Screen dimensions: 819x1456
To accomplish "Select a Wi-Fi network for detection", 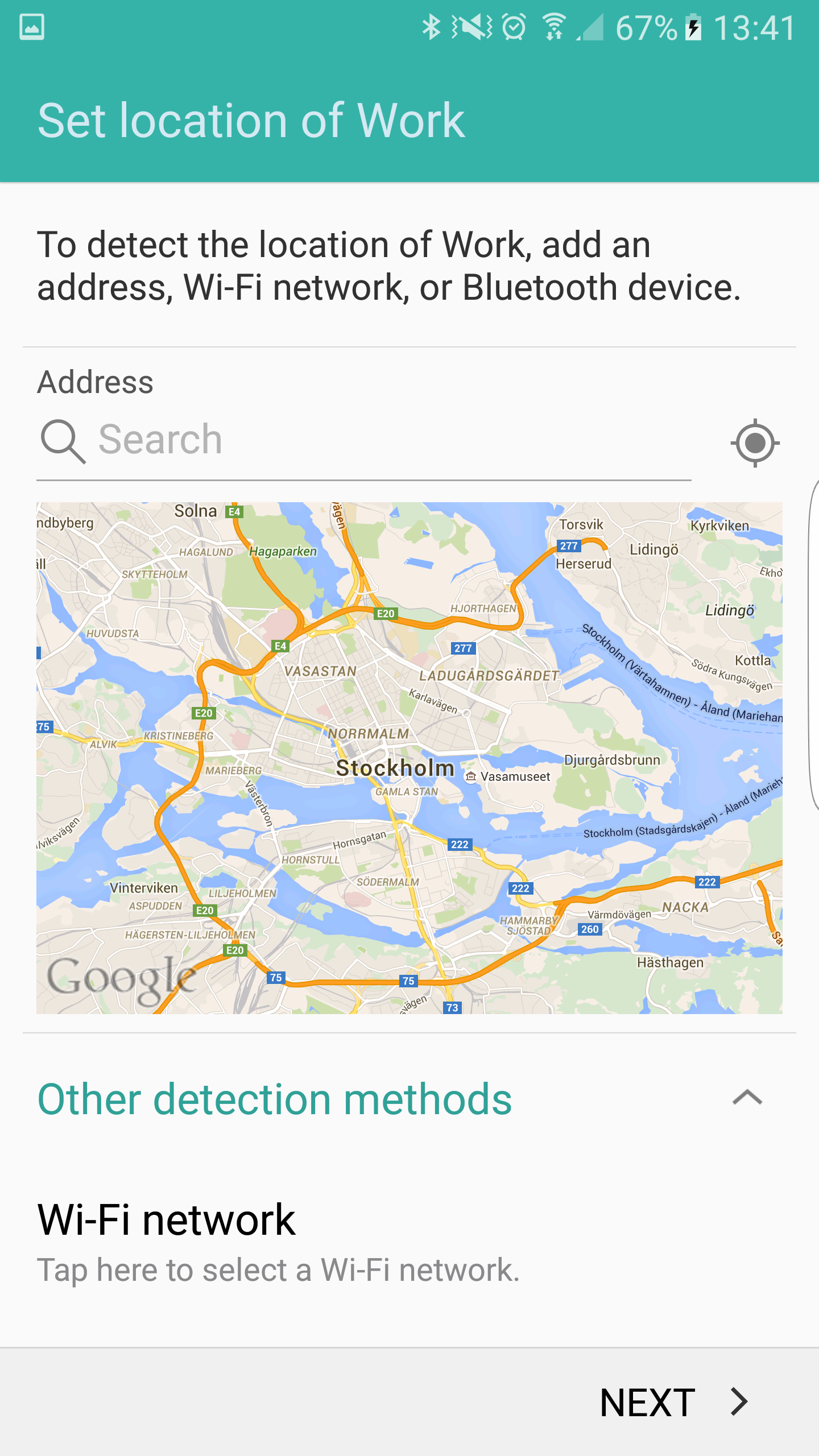I will [x=279, y=1242].
